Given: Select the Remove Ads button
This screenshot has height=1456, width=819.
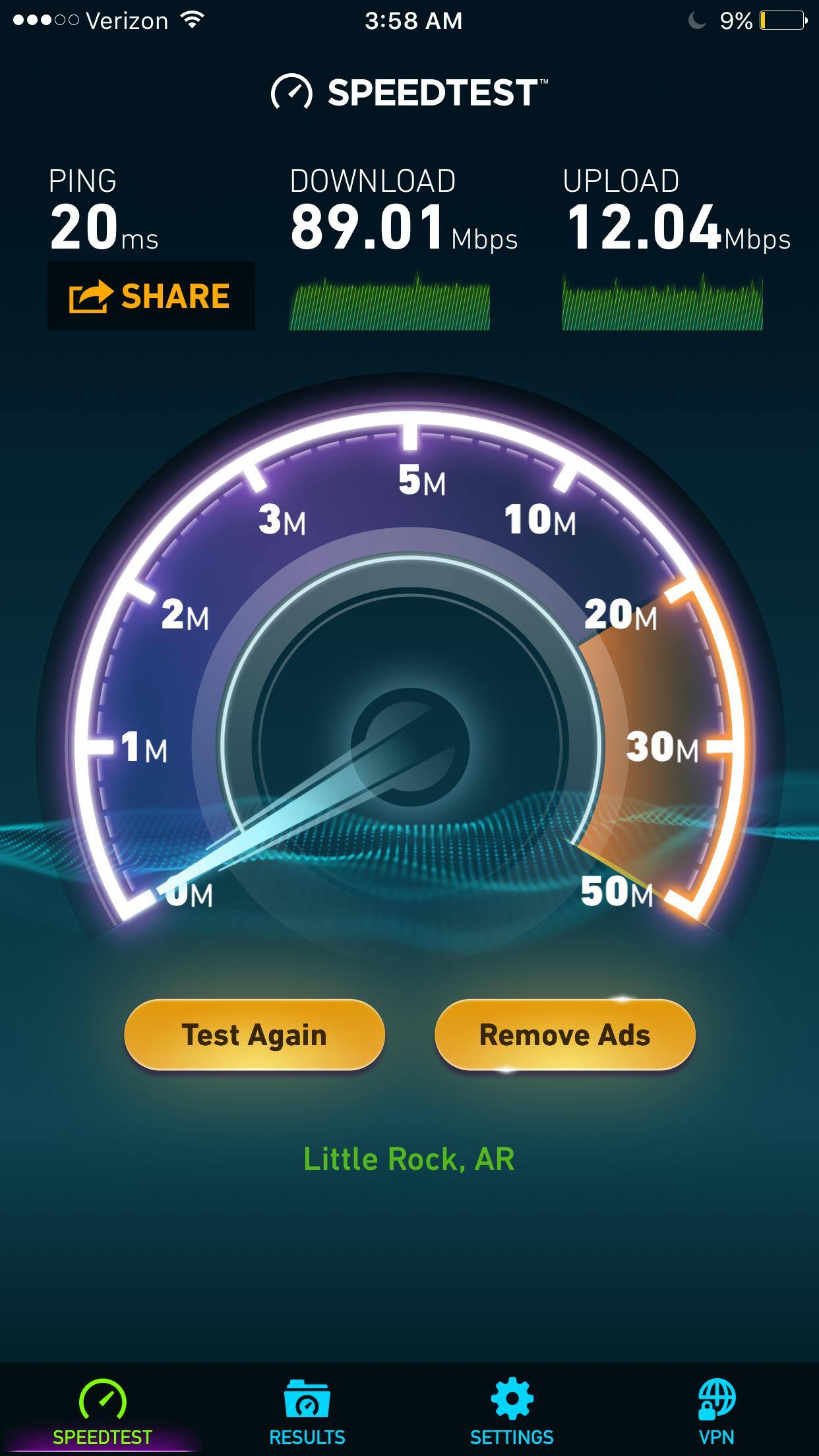Looking at the screenshot, I should (564, 1035).
